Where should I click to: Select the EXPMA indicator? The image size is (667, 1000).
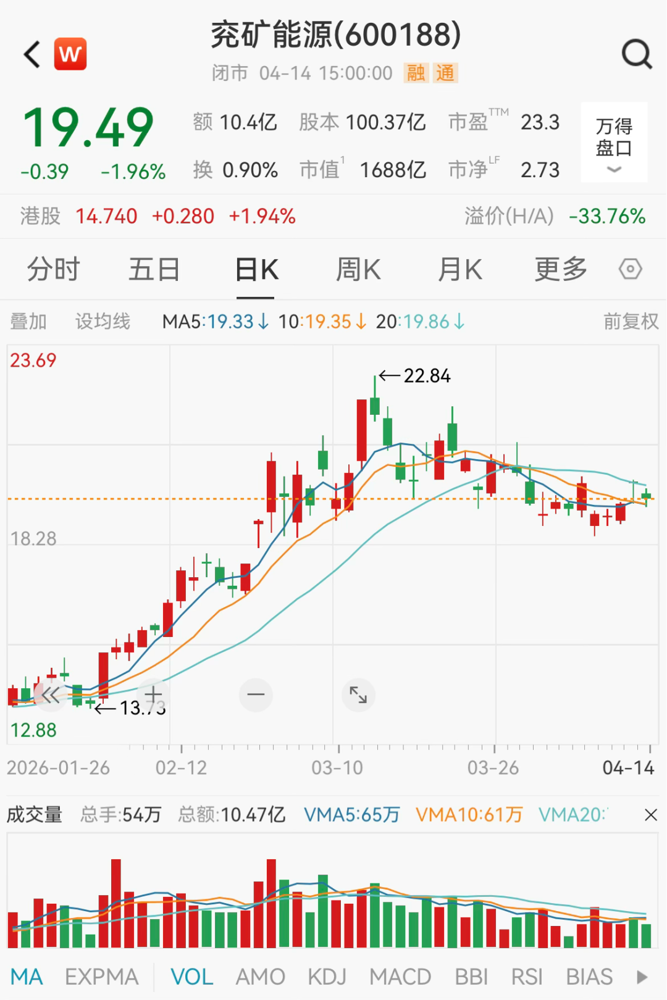pos(100,976)
